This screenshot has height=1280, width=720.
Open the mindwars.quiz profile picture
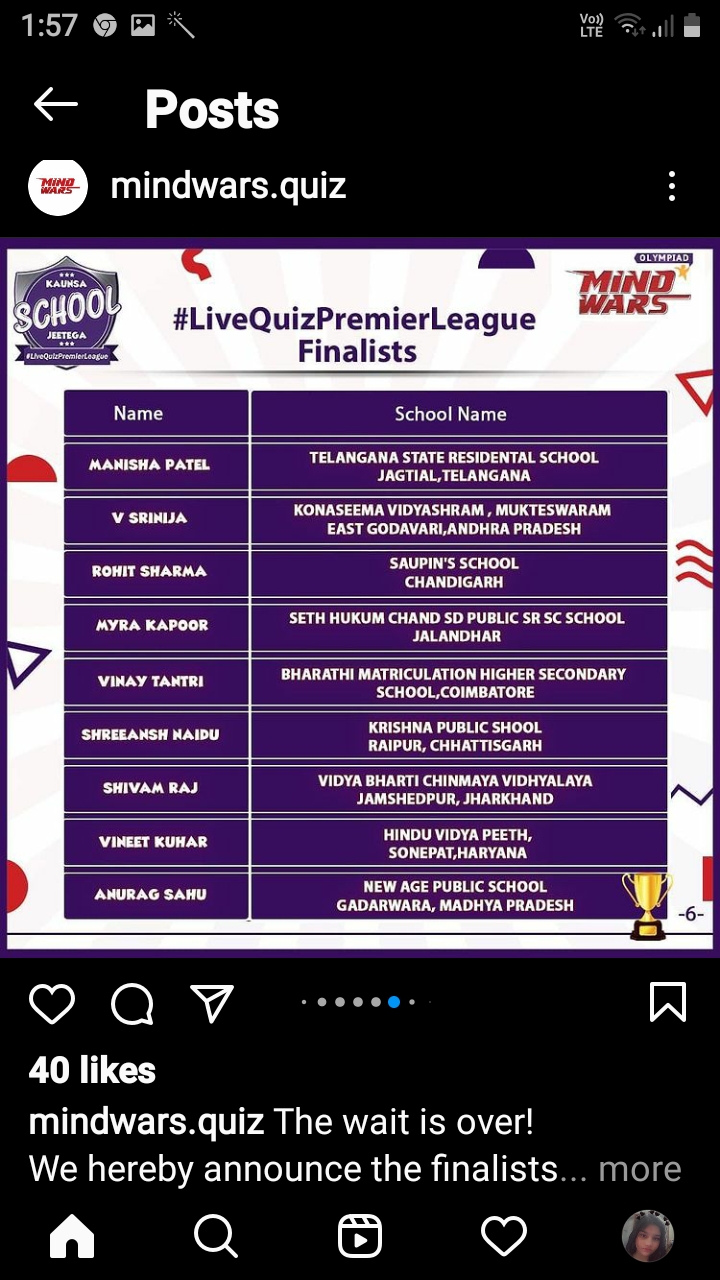click(x=58, y=186)
